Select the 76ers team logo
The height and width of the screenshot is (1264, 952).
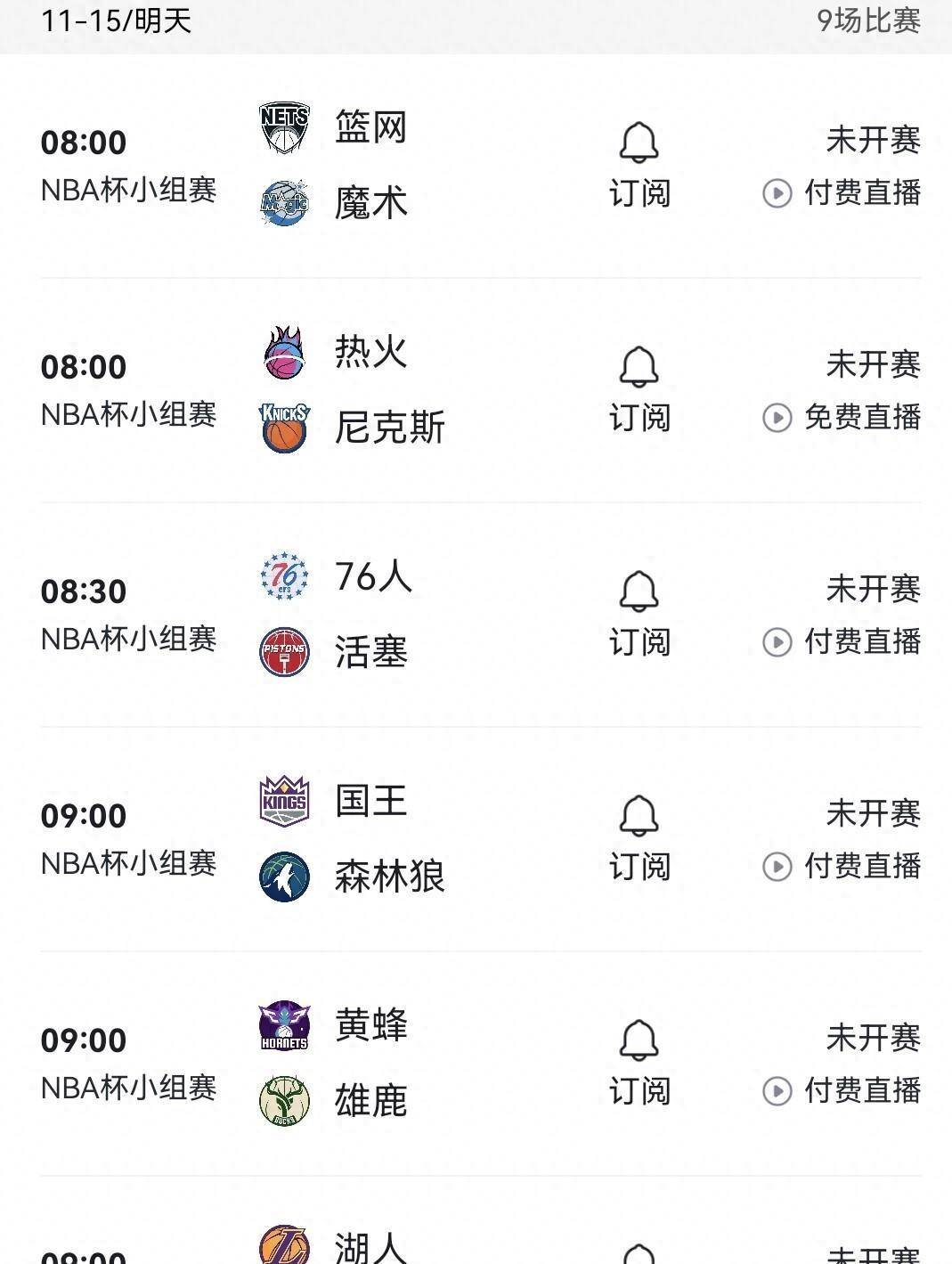[283, 577]
